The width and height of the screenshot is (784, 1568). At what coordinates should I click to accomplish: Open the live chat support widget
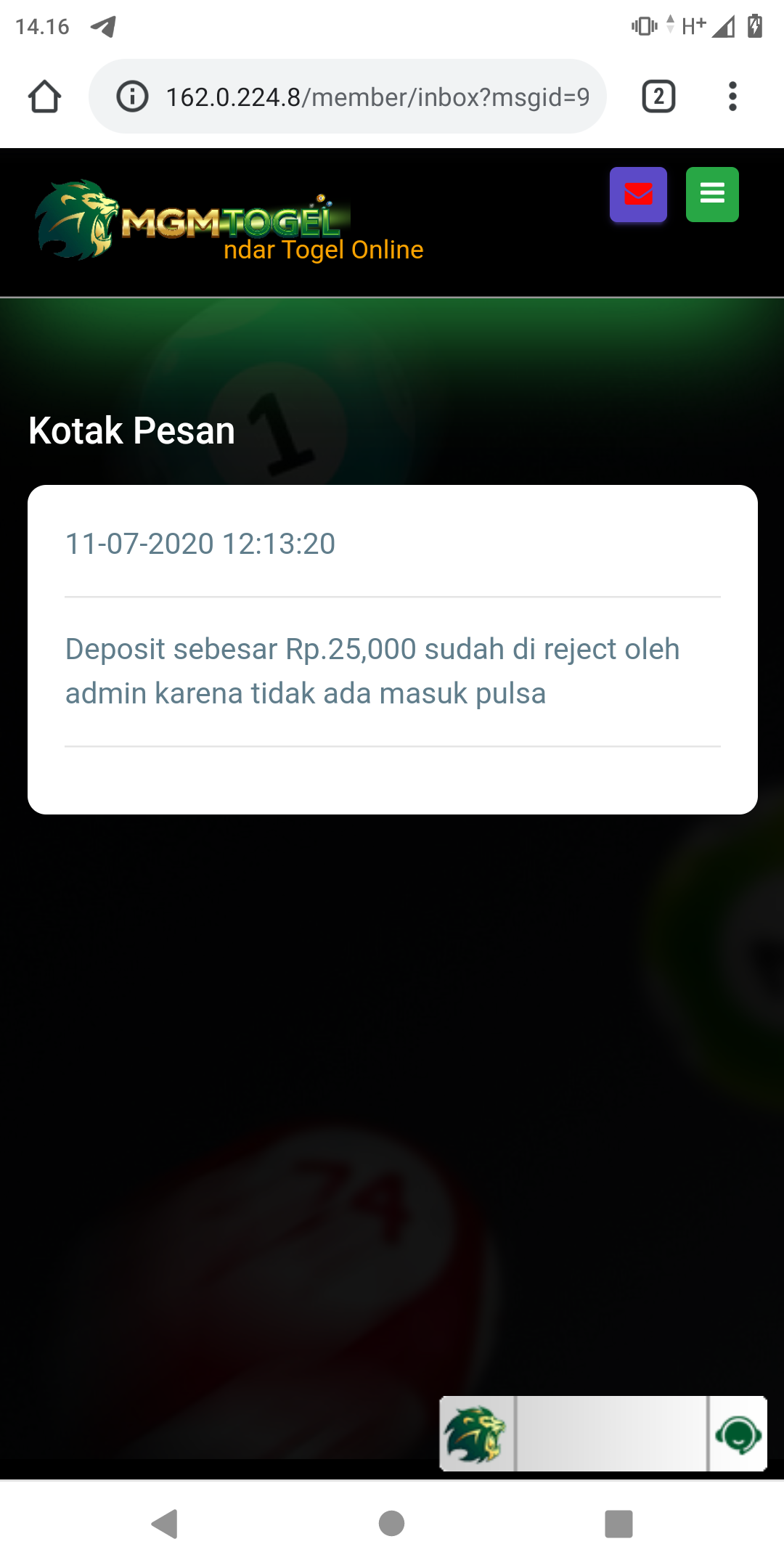click(x=738, y=1434)
